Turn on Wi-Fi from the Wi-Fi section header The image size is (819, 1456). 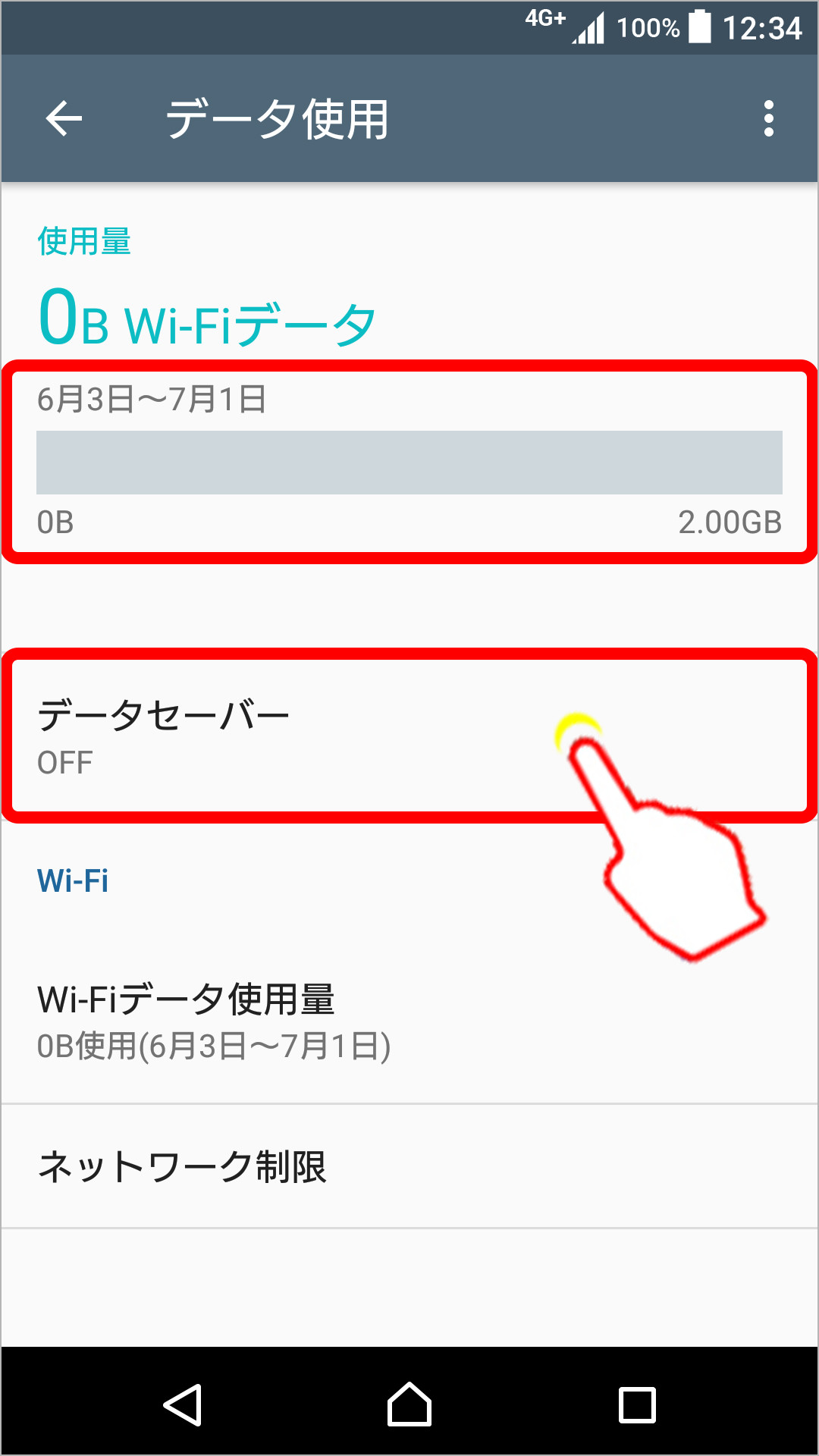tap(73, 881)
